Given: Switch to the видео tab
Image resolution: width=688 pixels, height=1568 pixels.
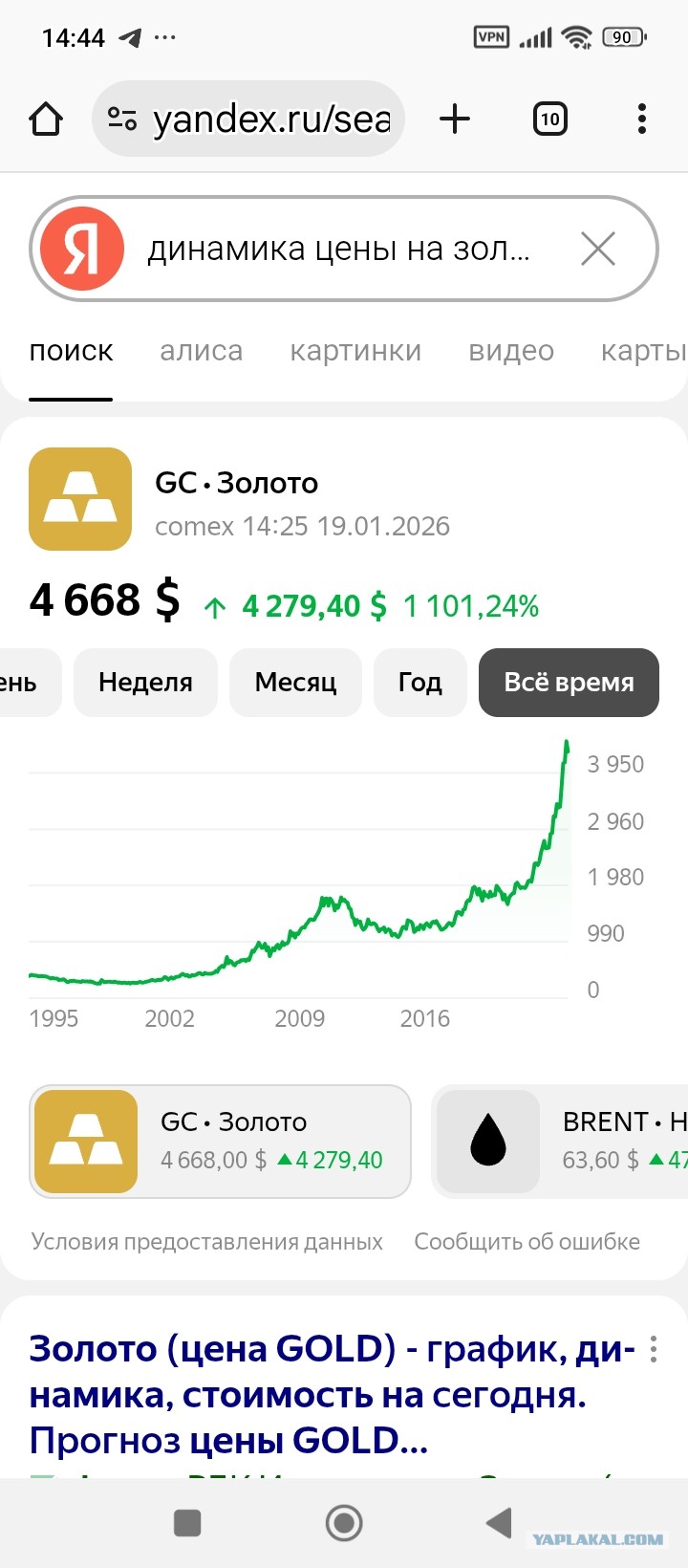Looking at the screenshot, I should point(511,351).
